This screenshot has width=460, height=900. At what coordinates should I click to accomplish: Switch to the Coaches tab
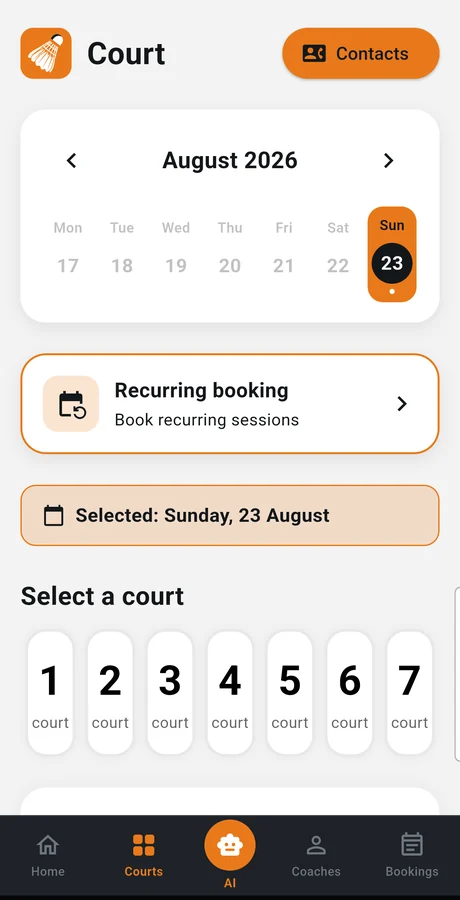tap(316, 856)
